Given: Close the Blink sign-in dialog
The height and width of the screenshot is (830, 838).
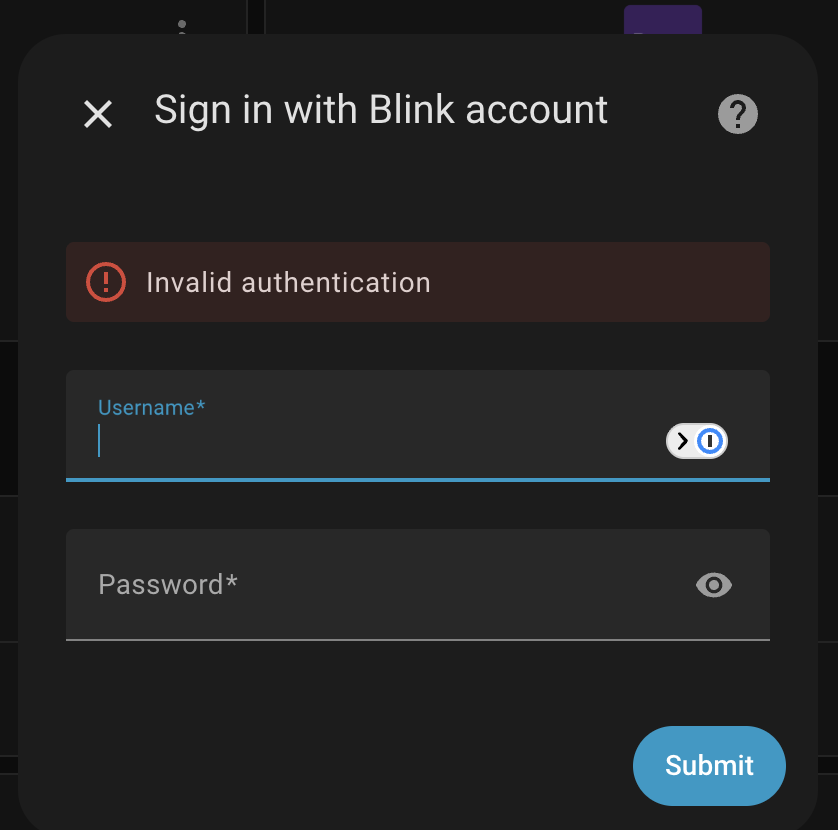Looking at the screenshot, I should pyautogui.click(x=98, y=114).
